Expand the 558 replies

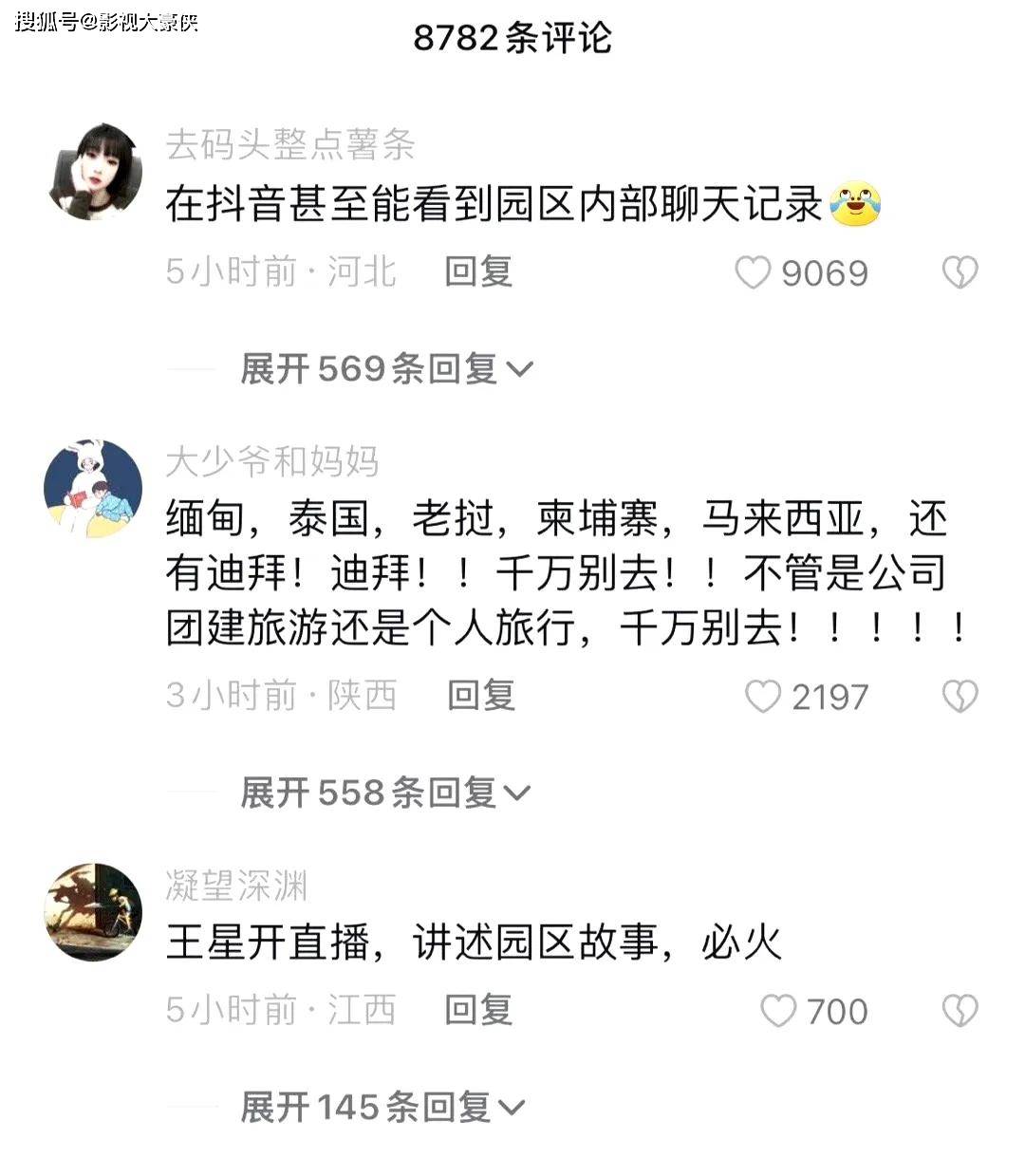[x=384, y=793]
